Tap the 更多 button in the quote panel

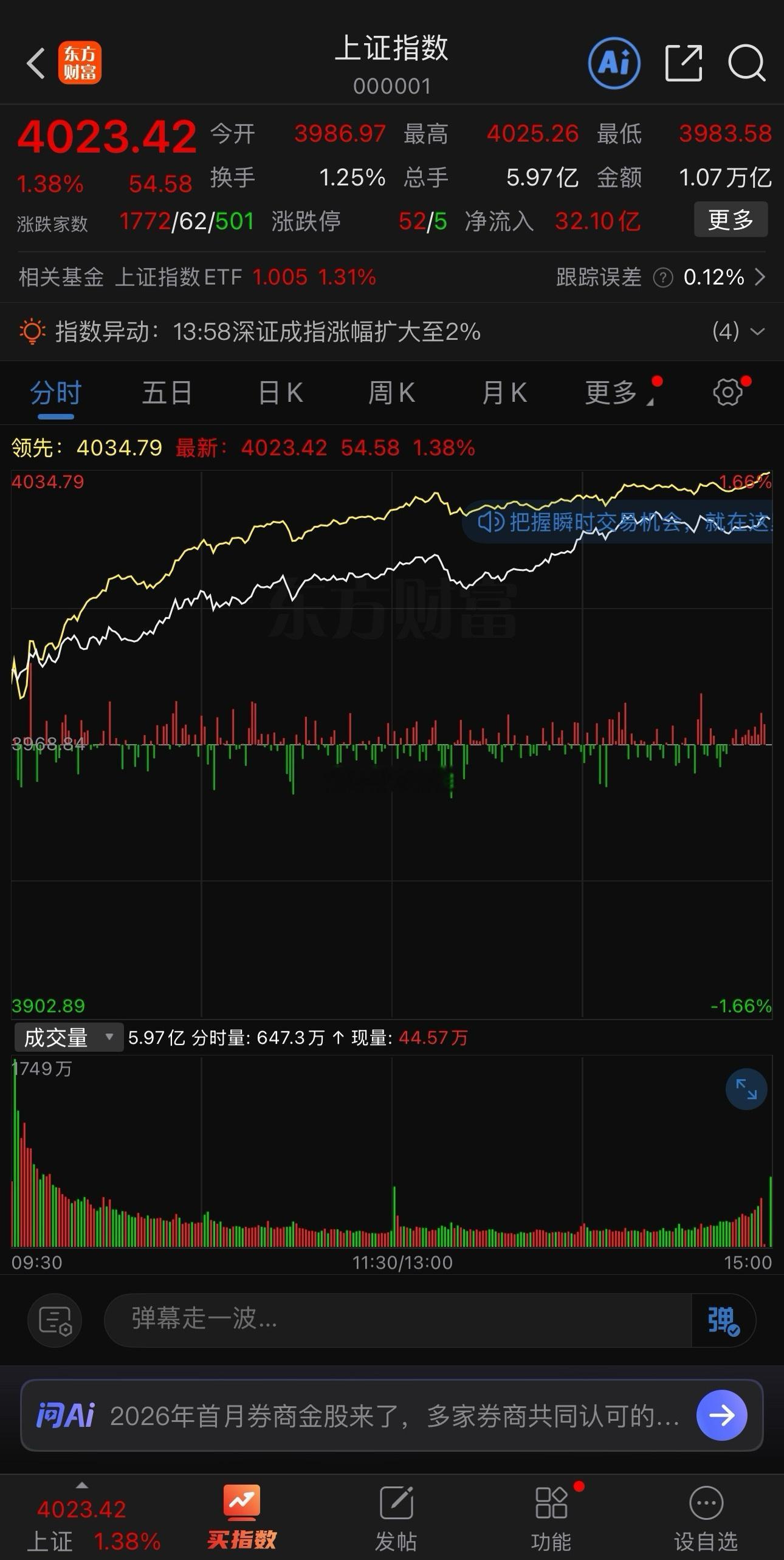click(731, 219)
